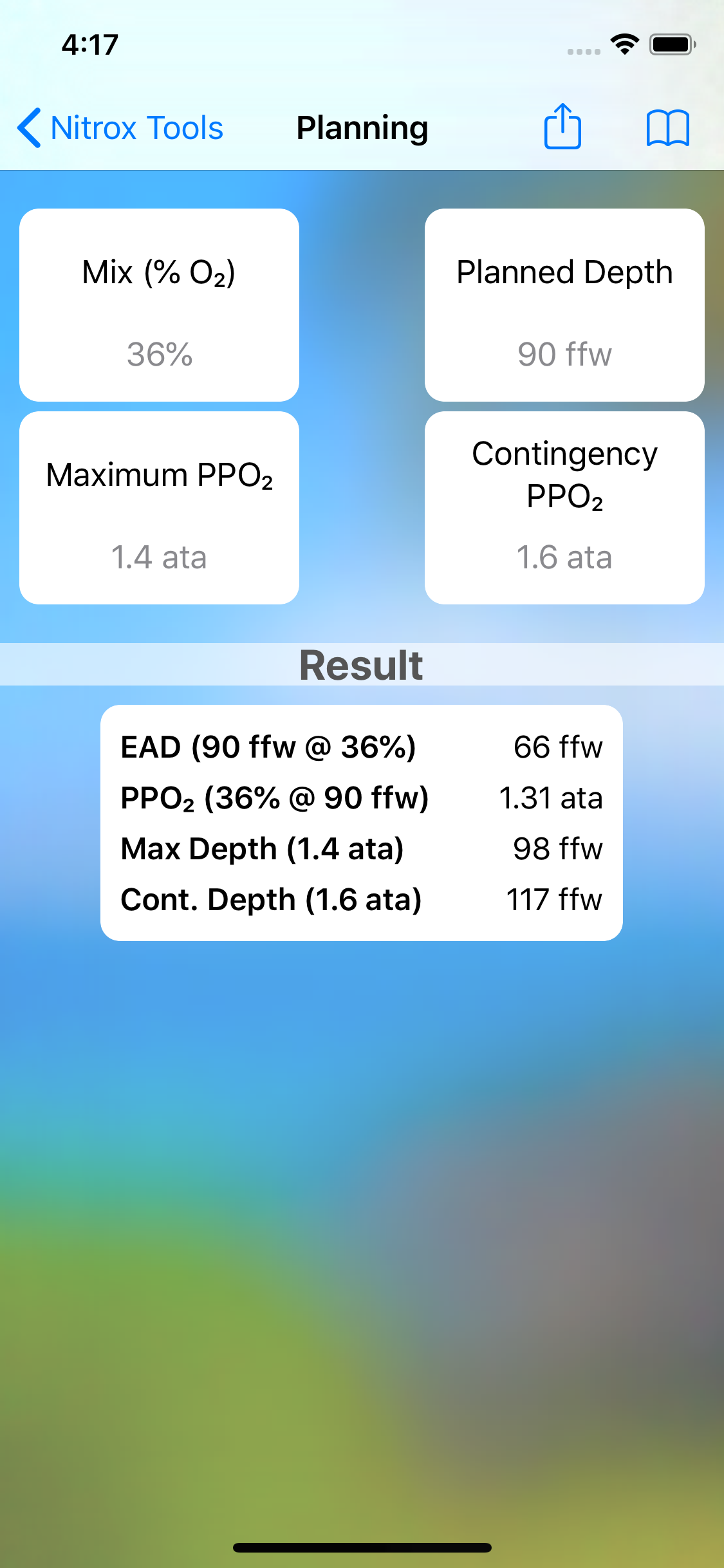Viewport: 724px width, 1568px height.
Task: Tap the back chevron beside Nitrox Tools
Action: 29,127
